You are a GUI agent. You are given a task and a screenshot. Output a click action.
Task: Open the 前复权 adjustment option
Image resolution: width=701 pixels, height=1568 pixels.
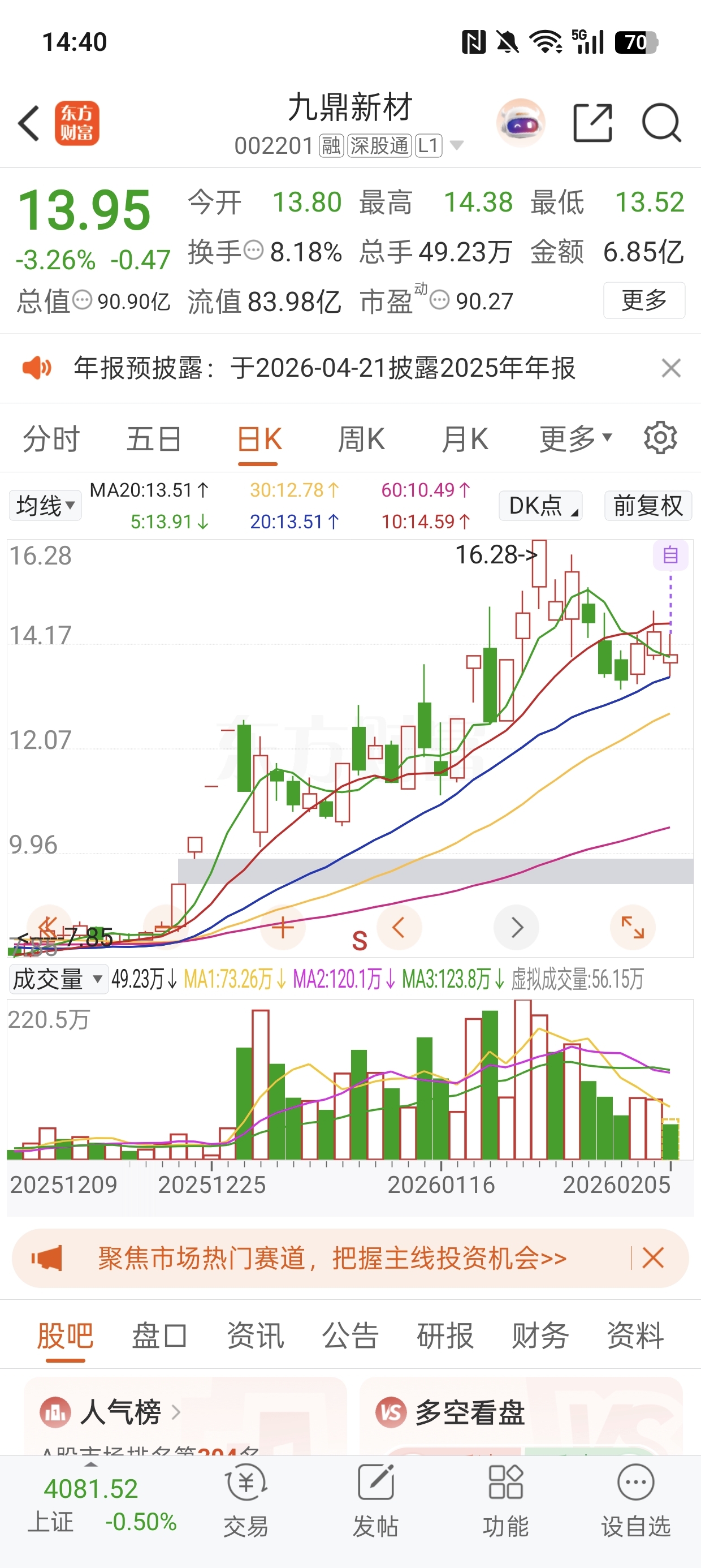(648, 505)
